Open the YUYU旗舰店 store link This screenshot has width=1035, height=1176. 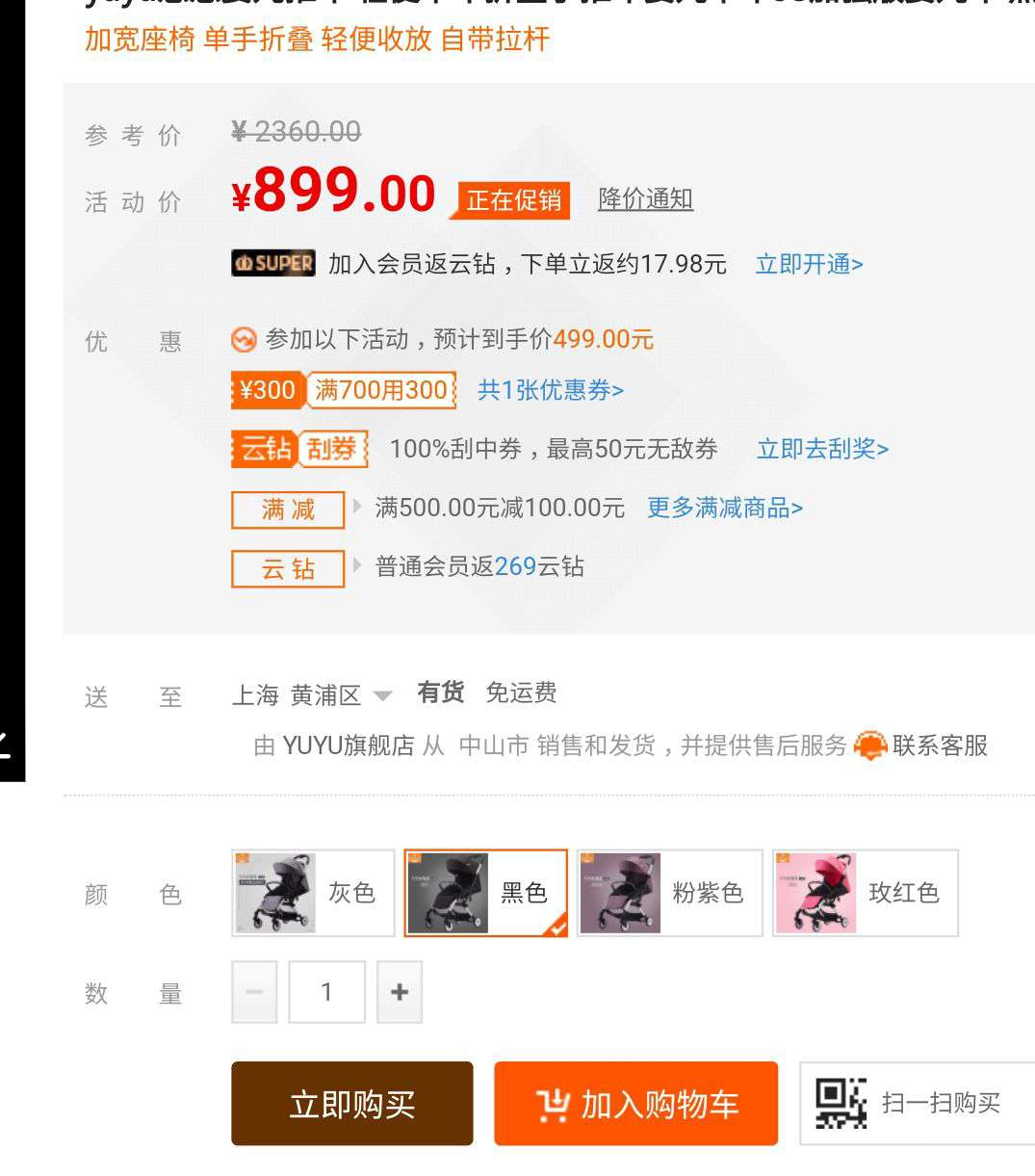point(348,745)
